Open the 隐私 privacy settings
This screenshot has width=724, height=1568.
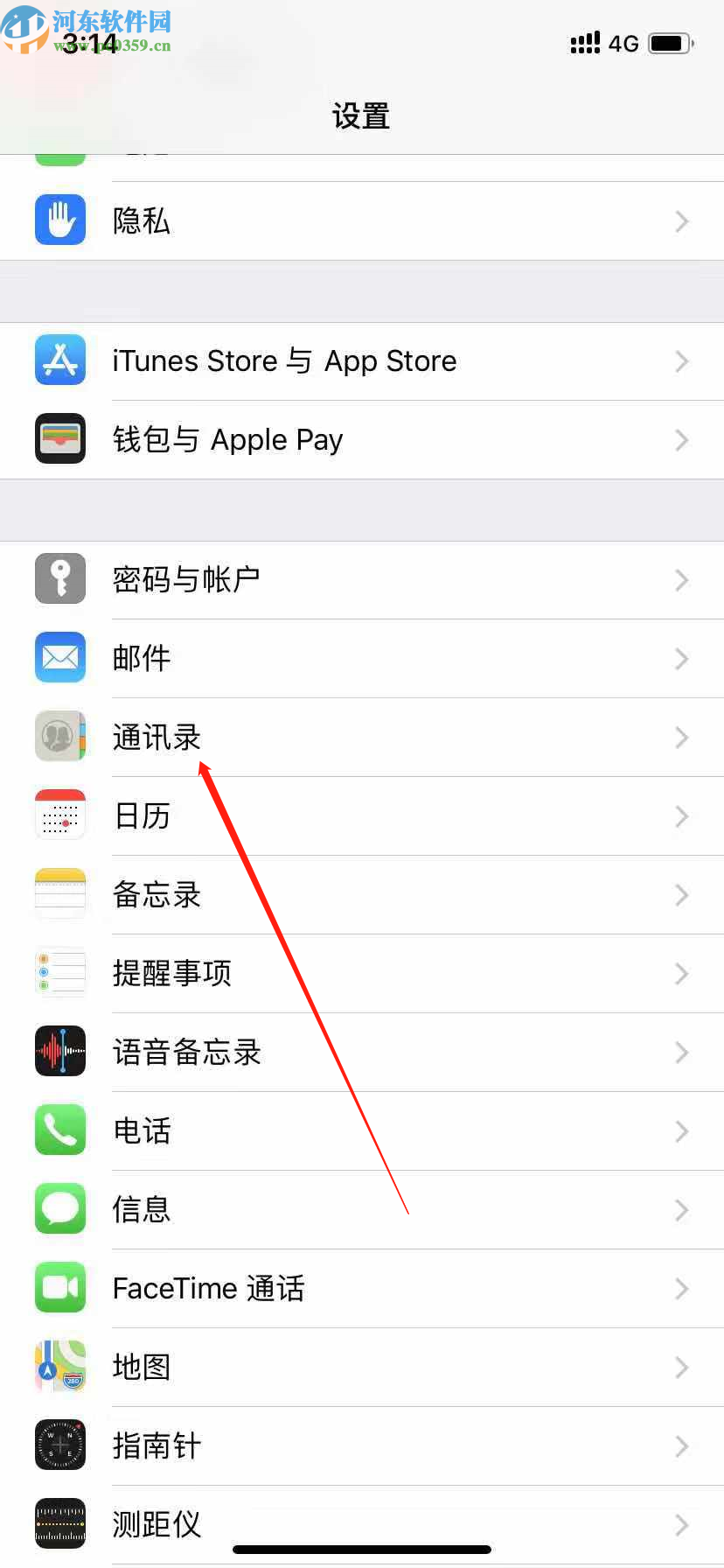[362, 220]
